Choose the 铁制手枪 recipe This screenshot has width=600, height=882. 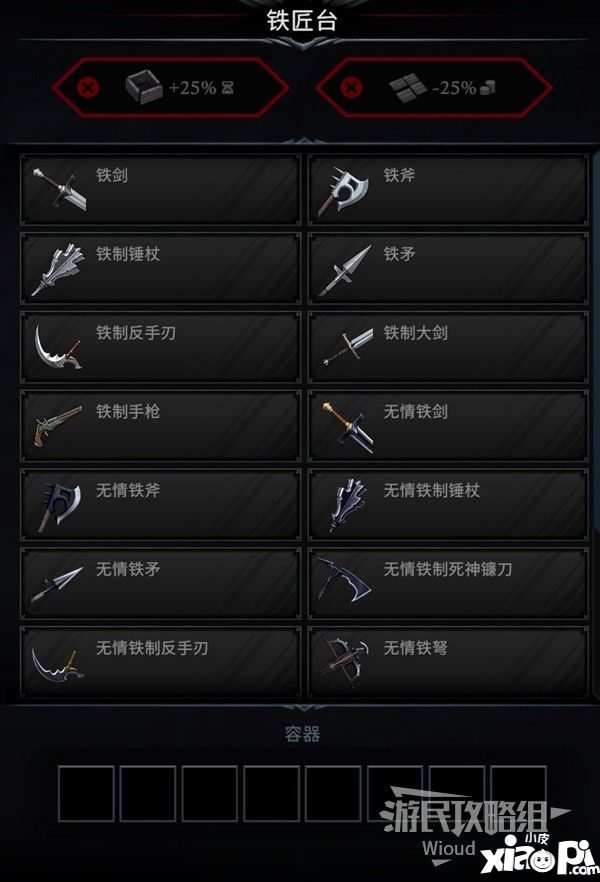[x=160, y=425]
